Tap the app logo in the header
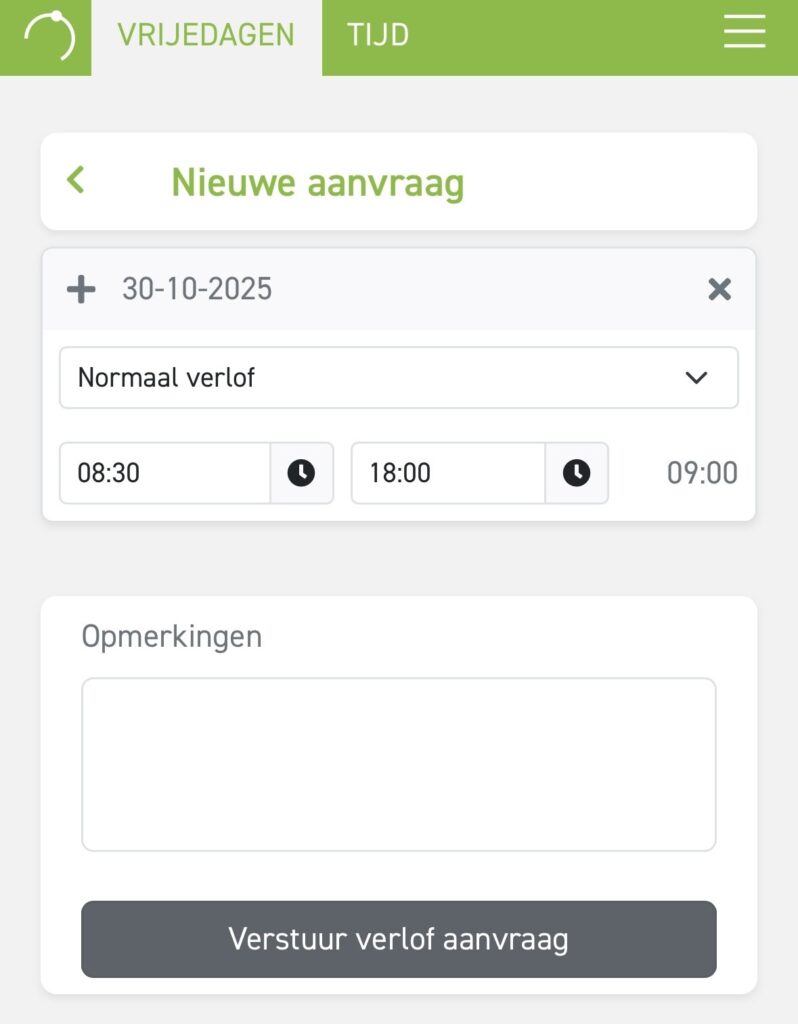798x1024 pixels. 48,36
